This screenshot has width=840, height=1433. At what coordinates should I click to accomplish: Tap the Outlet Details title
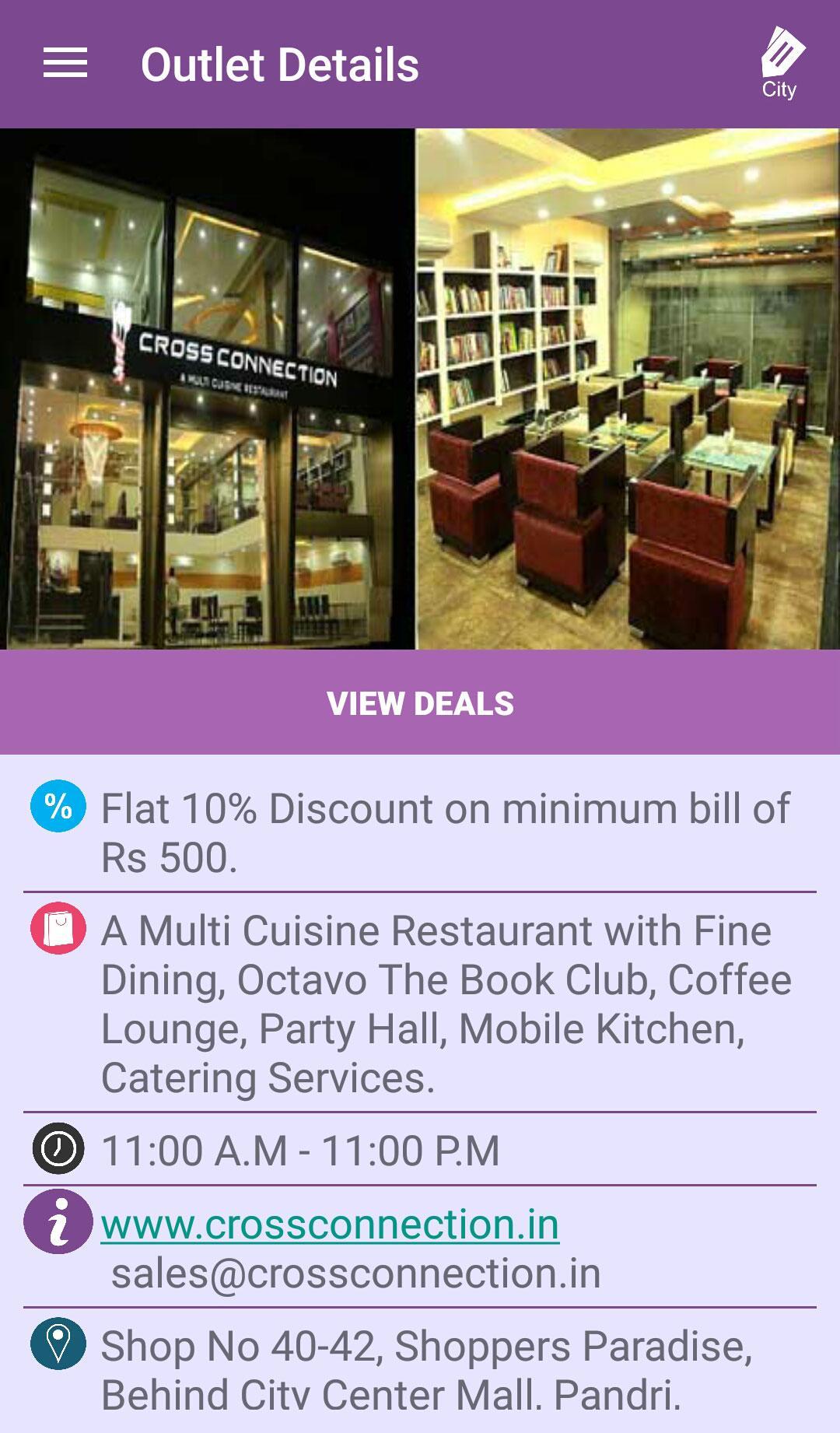[280, 65]
